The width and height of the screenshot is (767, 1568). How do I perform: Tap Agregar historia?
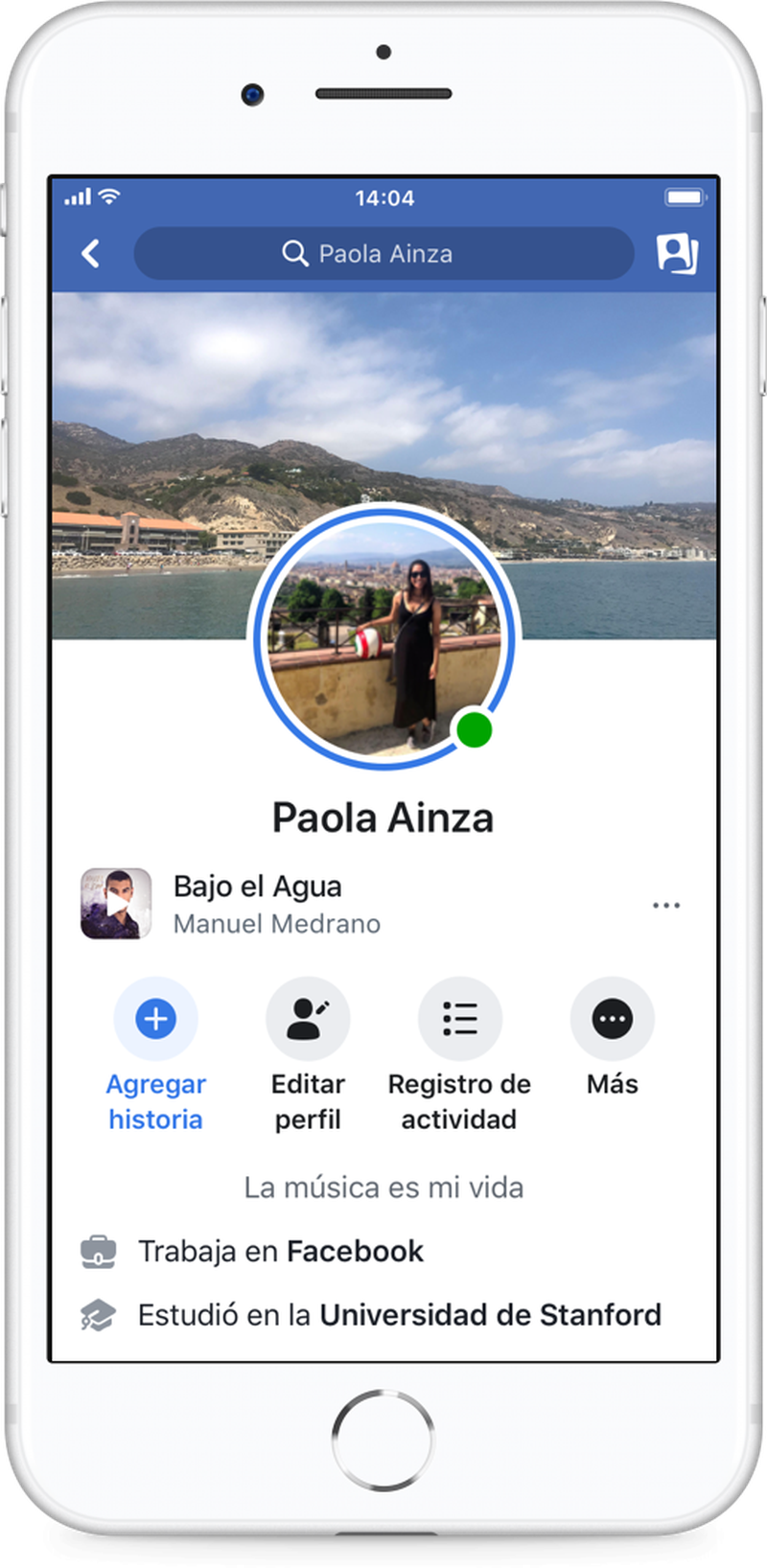[x=155, y=1019]
